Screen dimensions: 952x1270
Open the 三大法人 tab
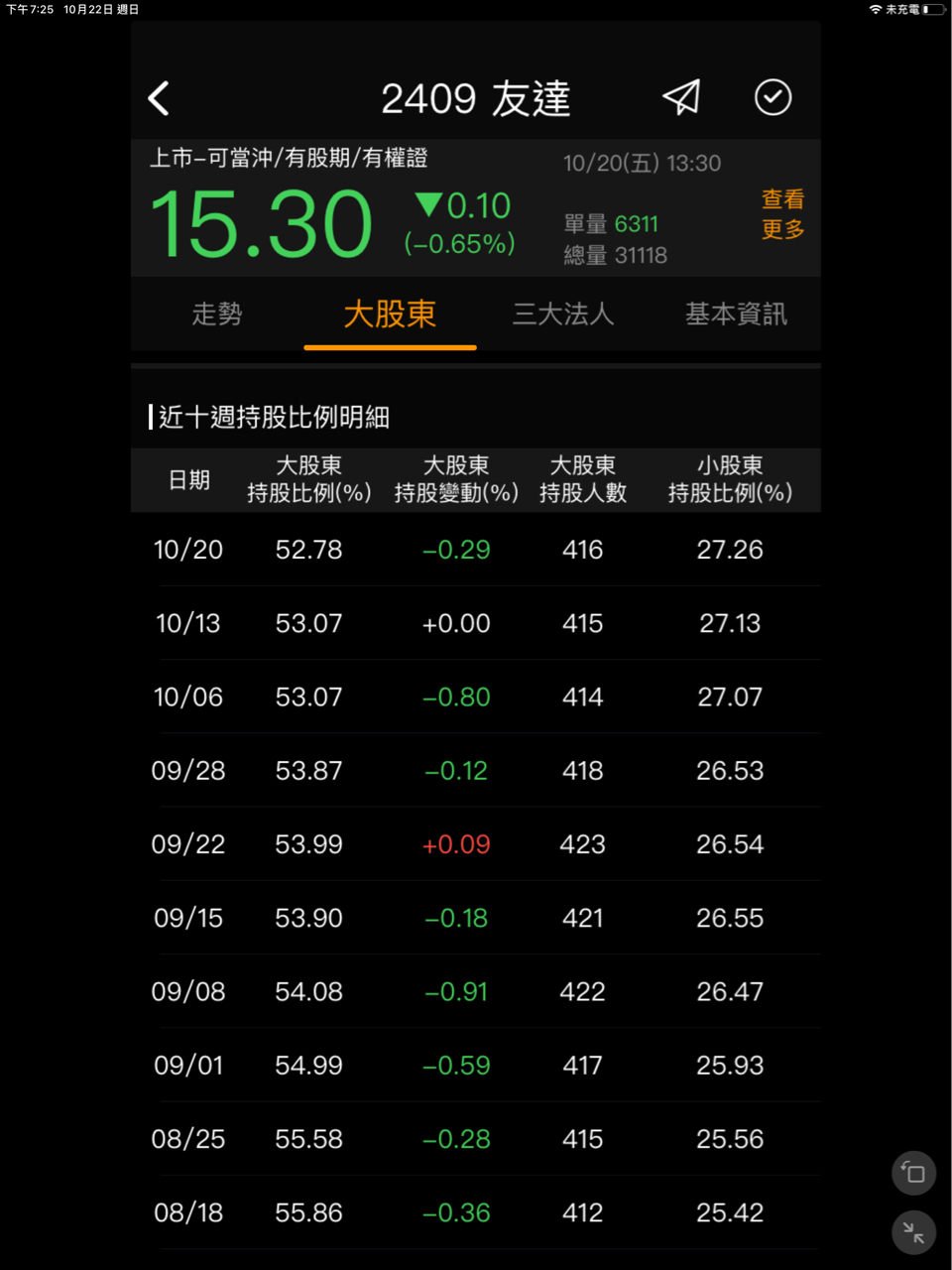[x=561, y=314]
